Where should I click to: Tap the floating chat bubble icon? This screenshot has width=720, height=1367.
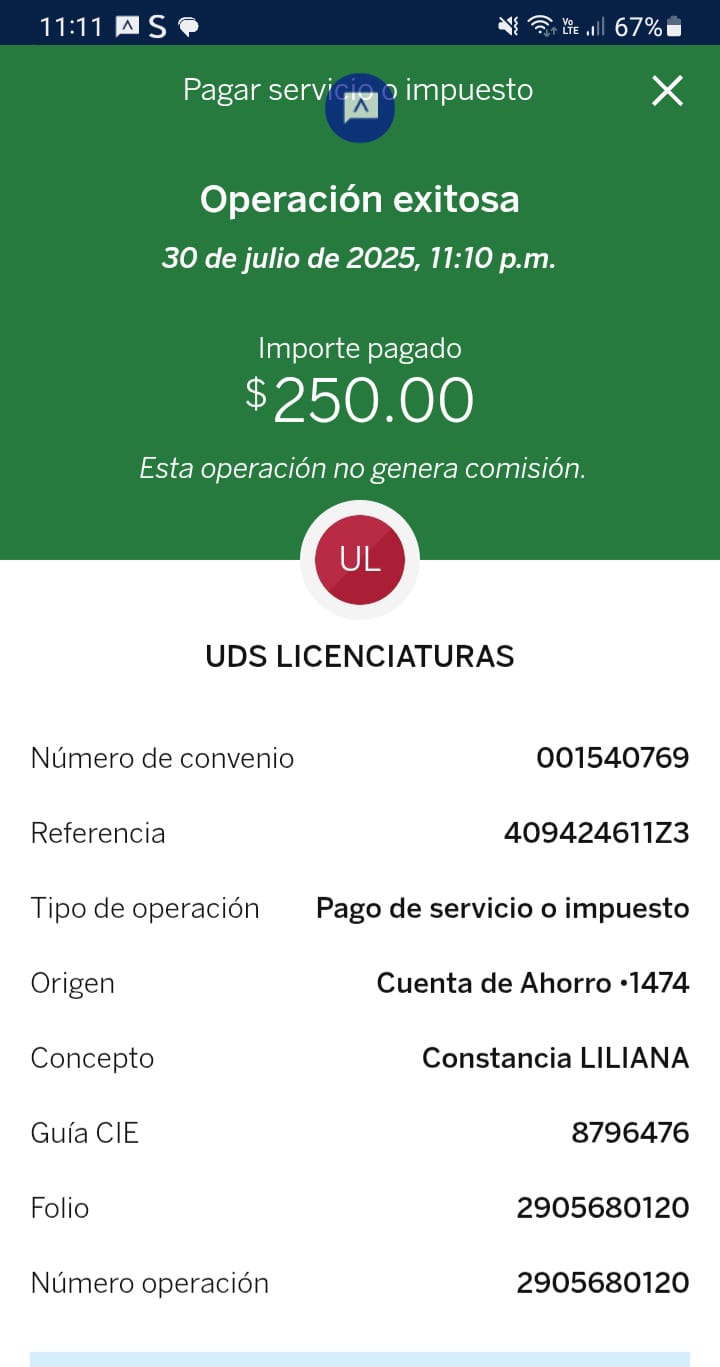(360, 108)
